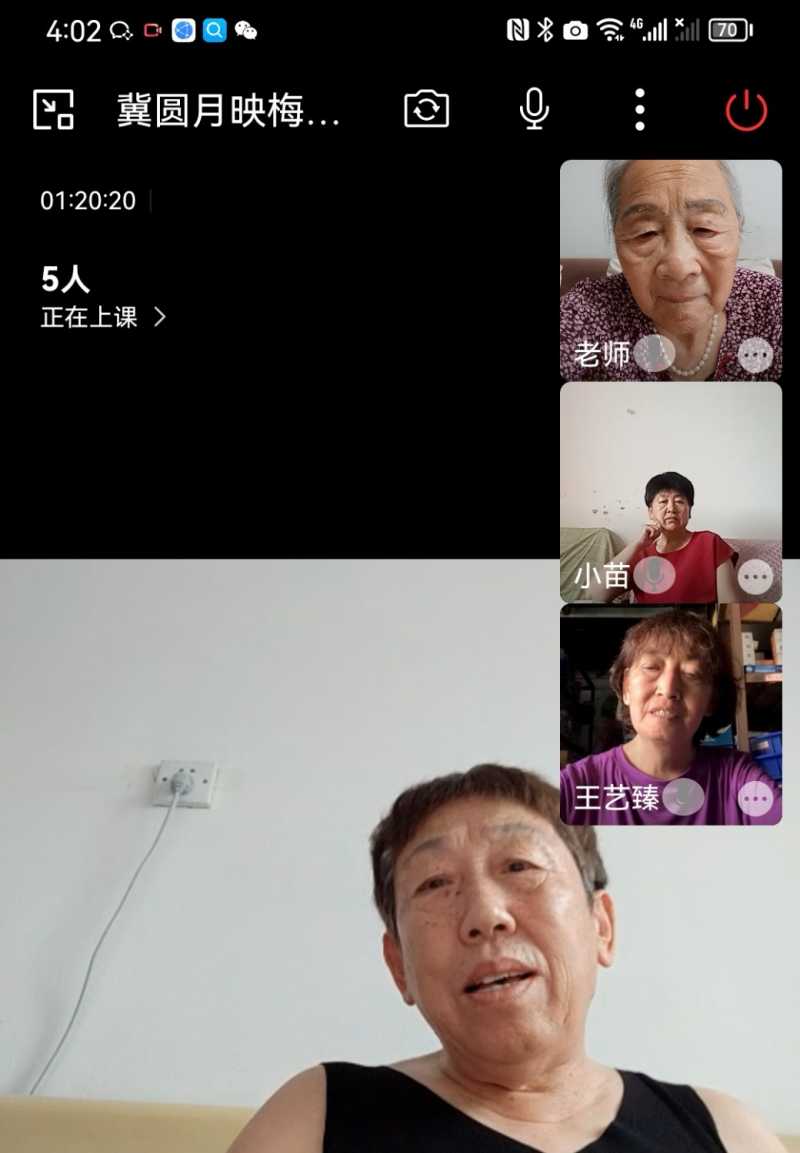
Task: Mute your microphone from the top toolbar
Action: point(533,110)
